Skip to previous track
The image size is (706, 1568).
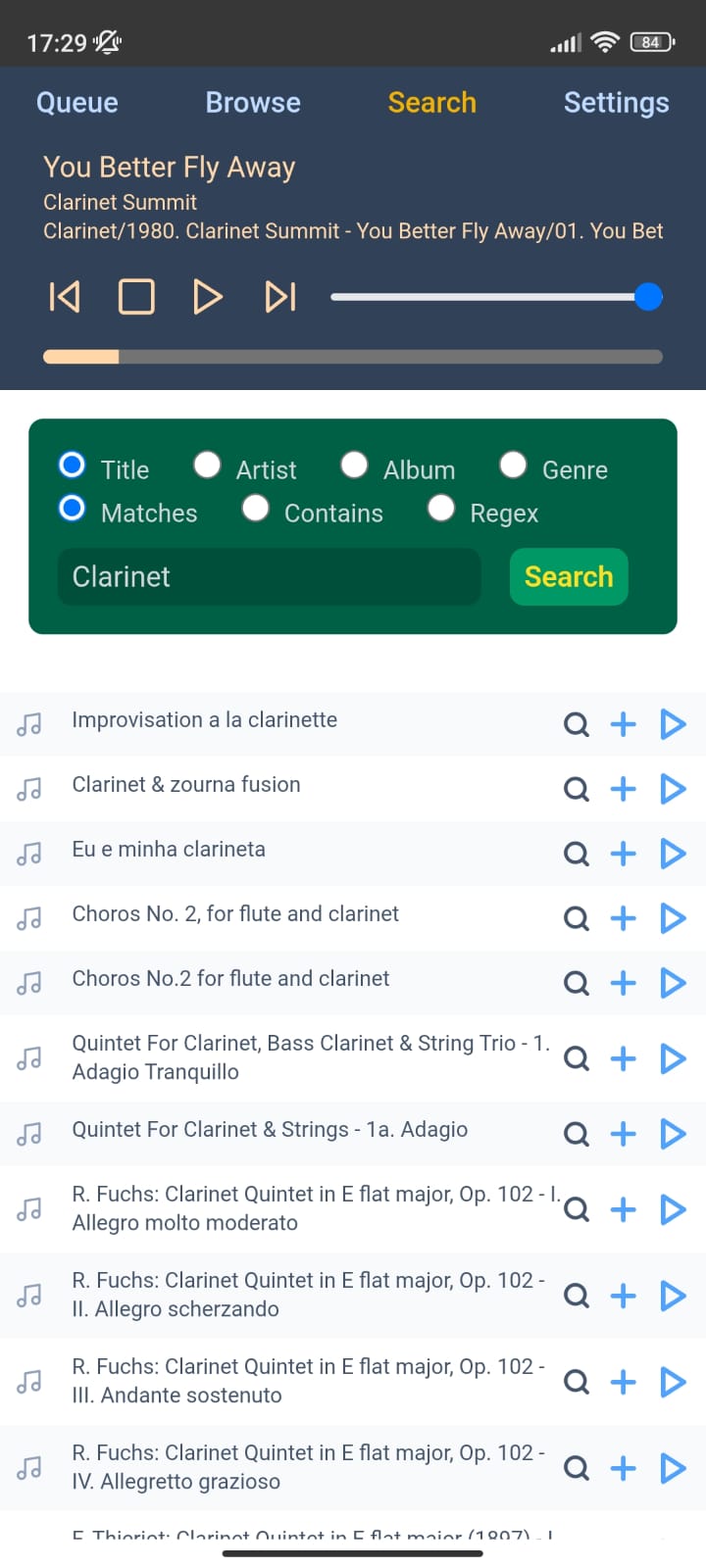[65, 296]
